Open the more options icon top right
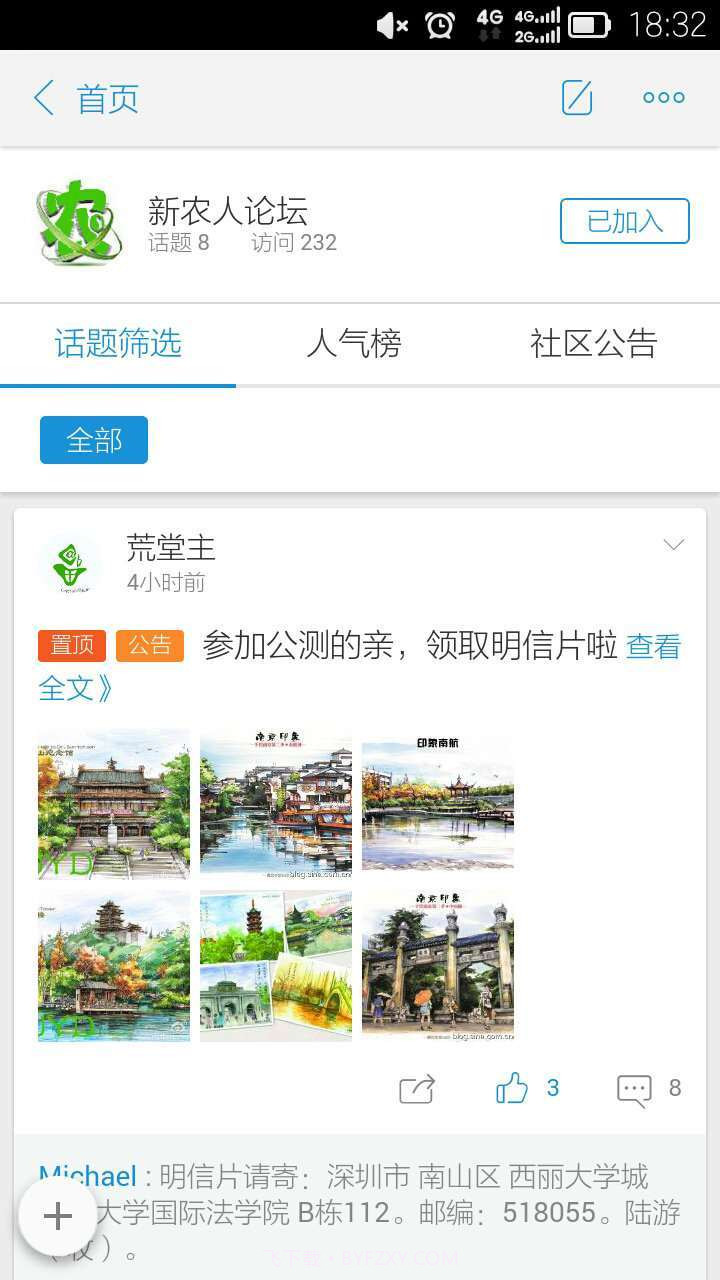The height and width of the screenshot is (1280, 720). [x=662, y=97]
